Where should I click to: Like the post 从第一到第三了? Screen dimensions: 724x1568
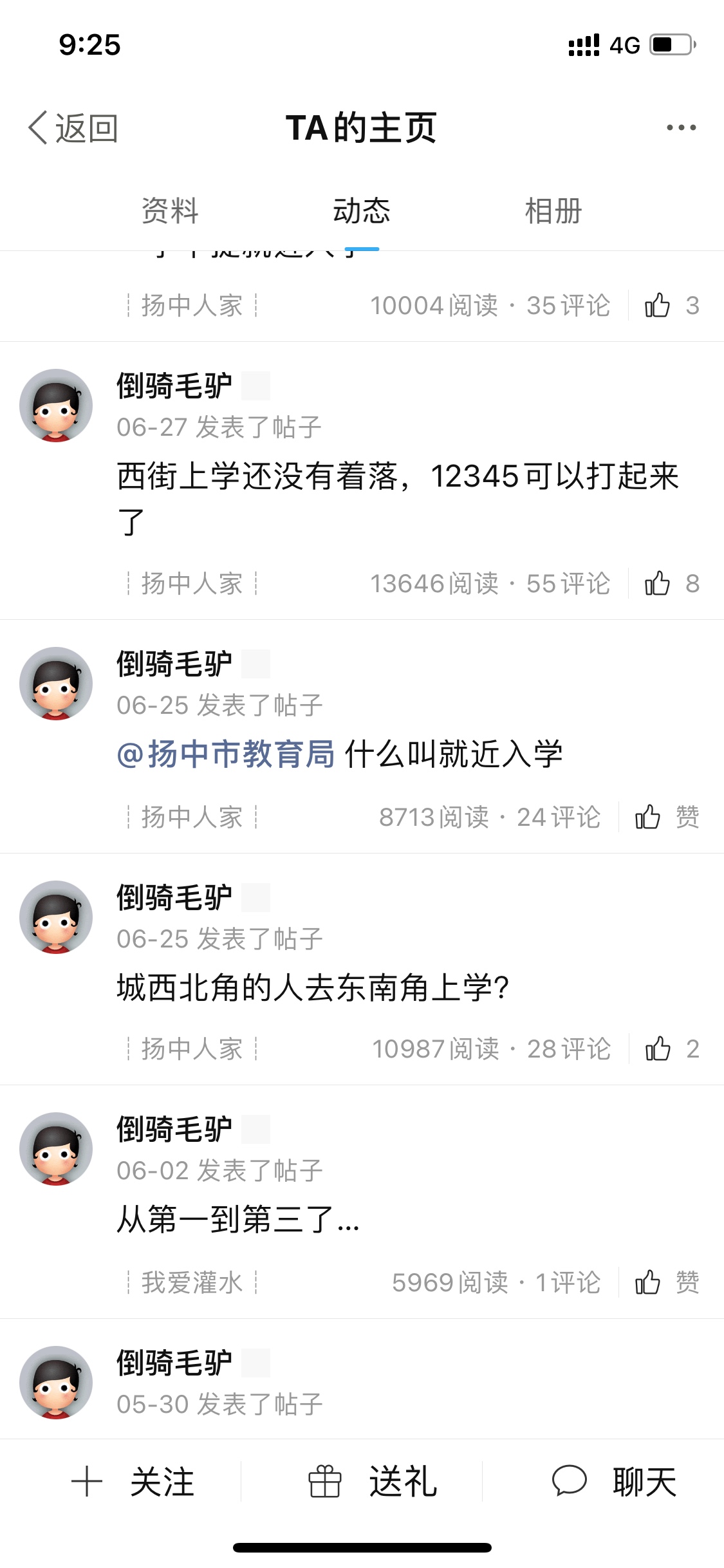pos(648,1283)
